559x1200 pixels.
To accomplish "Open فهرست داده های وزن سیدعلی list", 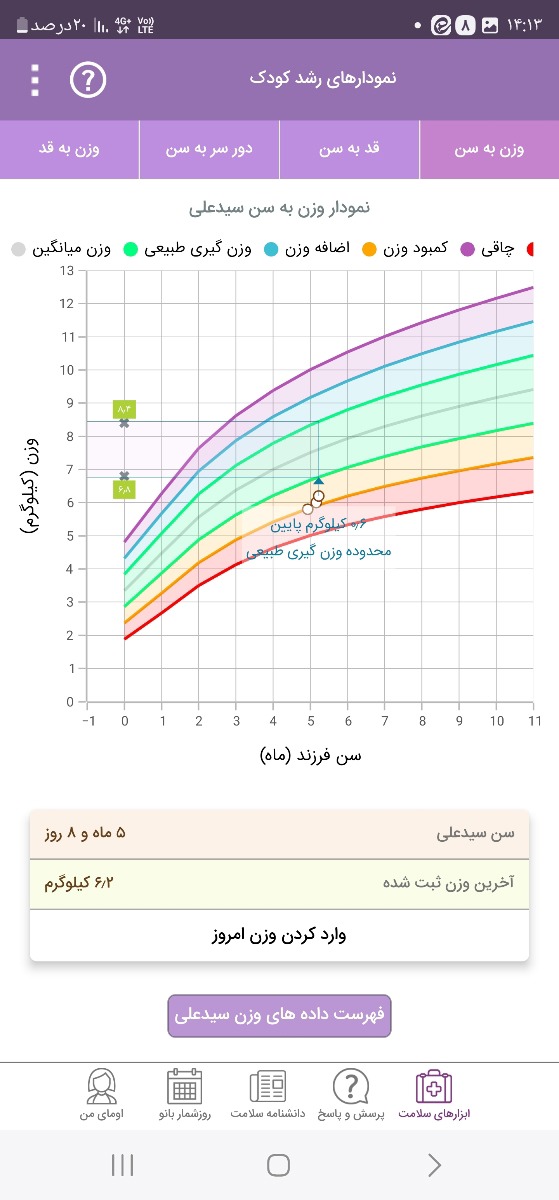I will coord(279,1016).
